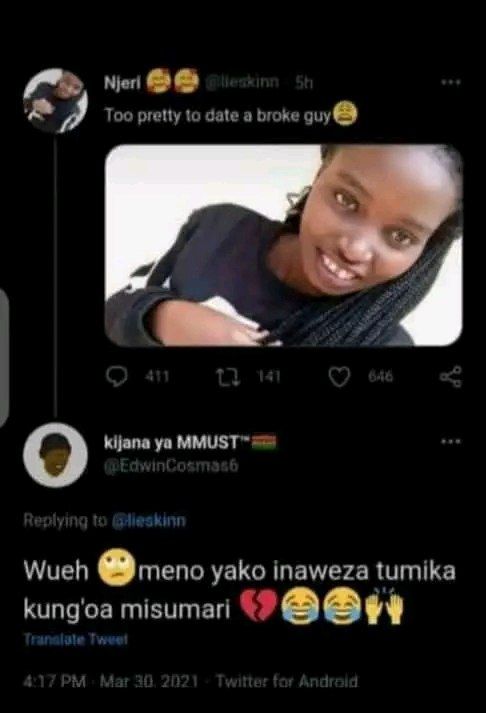486x713 pixels.
Task: Open the Twitter for Android source link
Action: point(287,682)
